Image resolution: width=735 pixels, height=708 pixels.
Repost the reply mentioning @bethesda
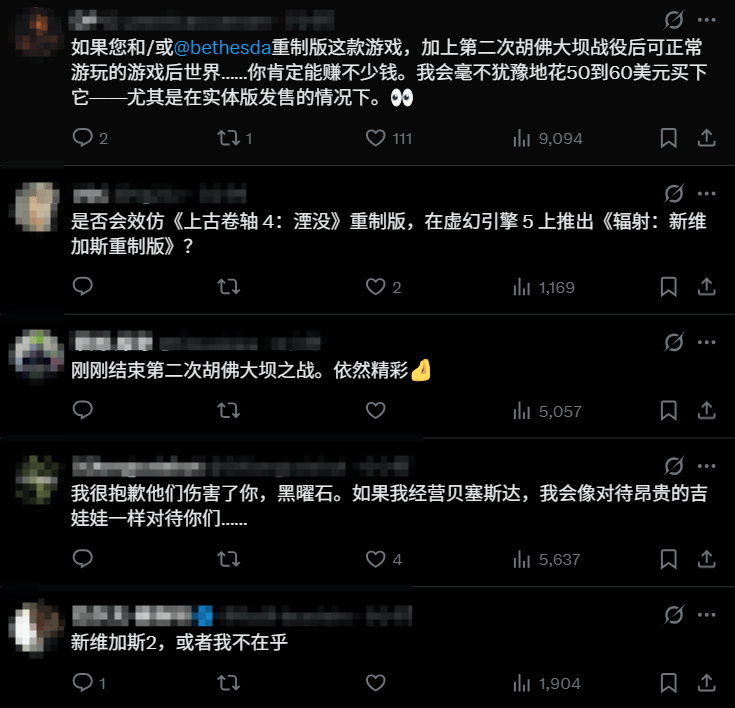tap(228, 138)
